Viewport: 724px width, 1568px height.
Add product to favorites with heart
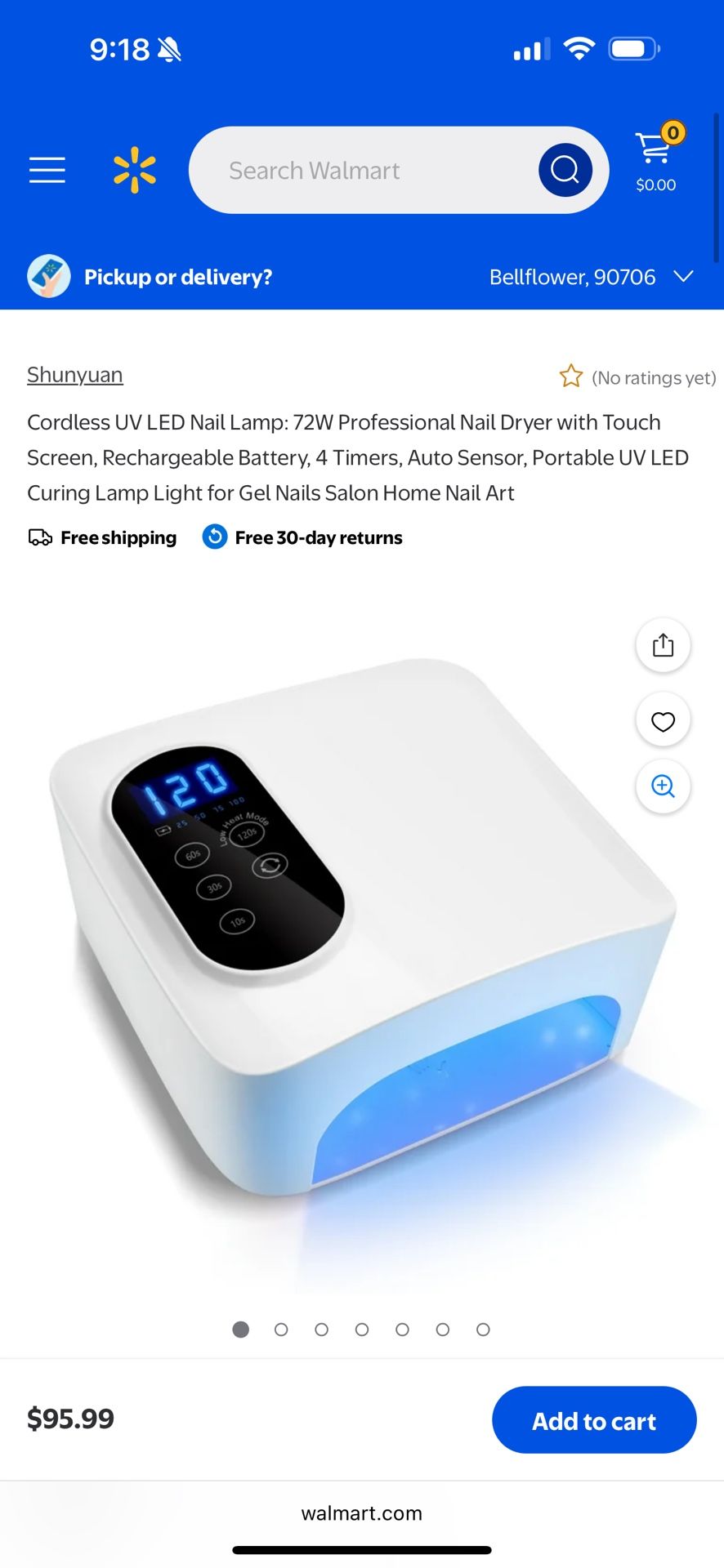tap(663, 721)
